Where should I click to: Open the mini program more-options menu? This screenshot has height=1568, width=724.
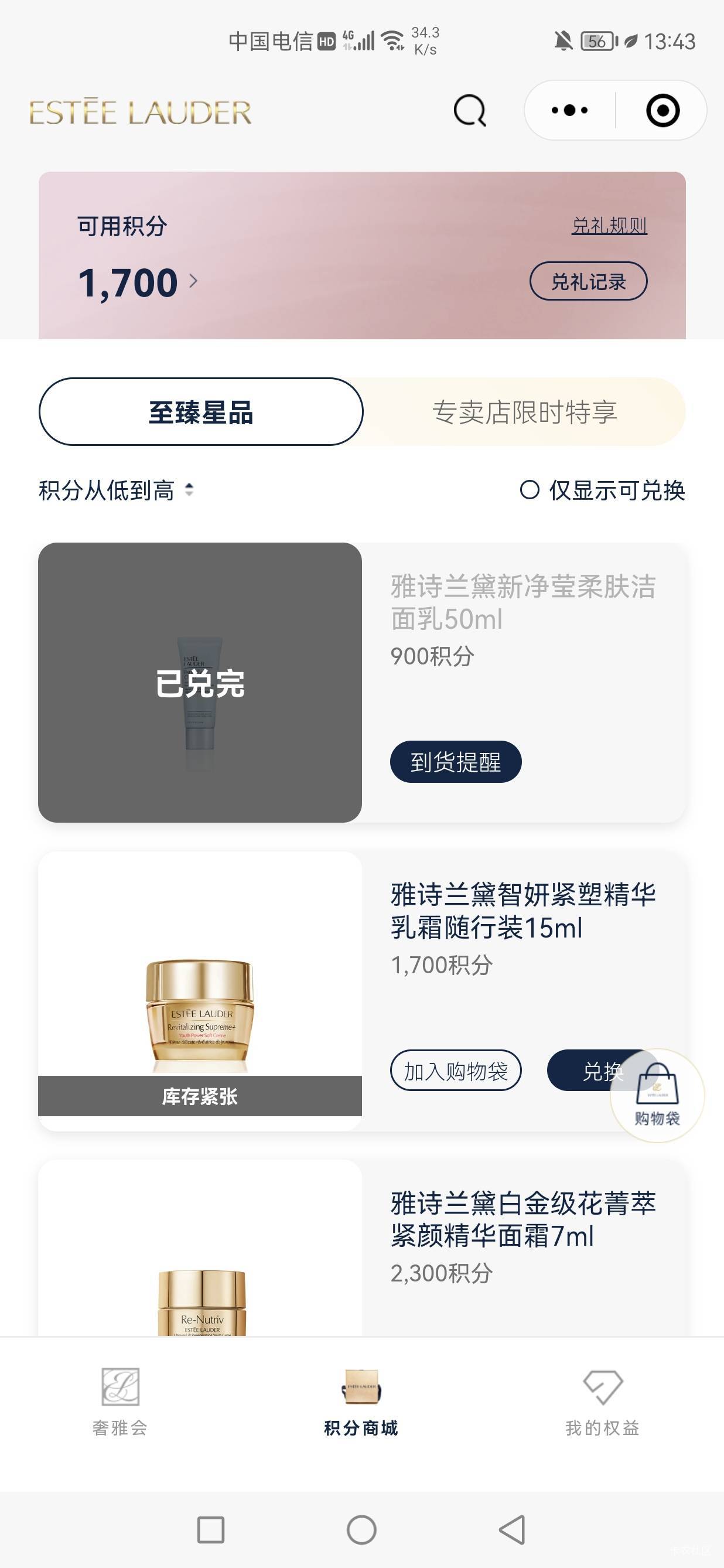(569, 111)
